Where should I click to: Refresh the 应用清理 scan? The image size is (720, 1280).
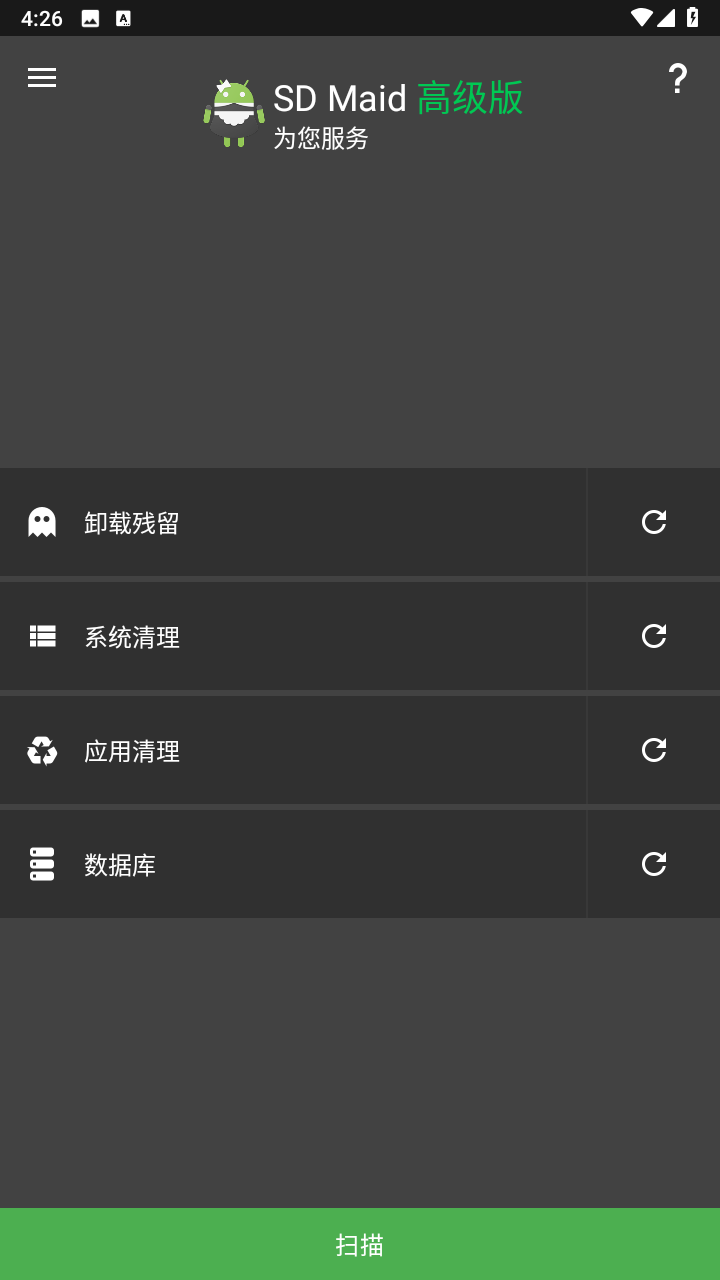654,750
